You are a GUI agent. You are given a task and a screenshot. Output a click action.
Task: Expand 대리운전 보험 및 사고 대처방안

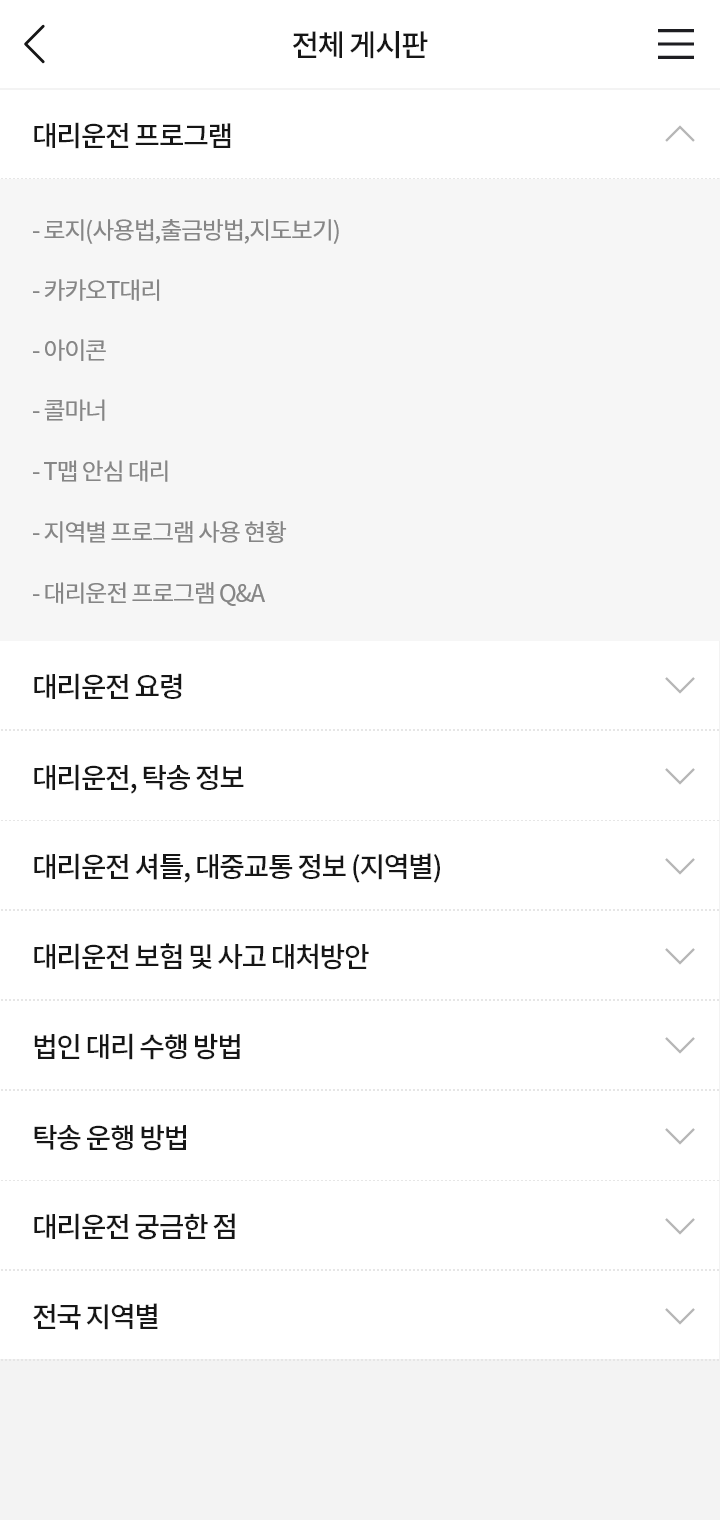point(360,956)
